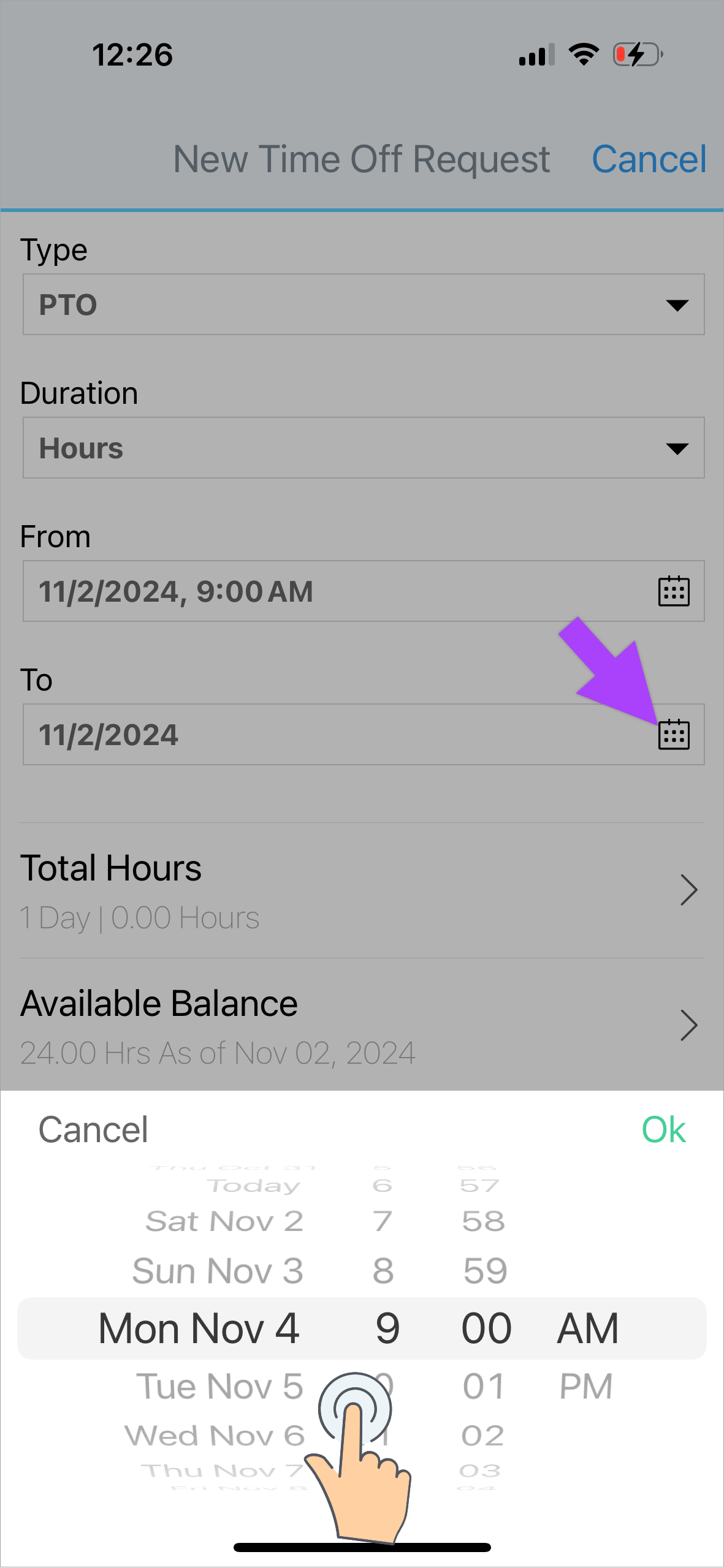Confirm the date picker with Ok
This screenshot has height=1568, width=724.
(x=663, y=1129)
